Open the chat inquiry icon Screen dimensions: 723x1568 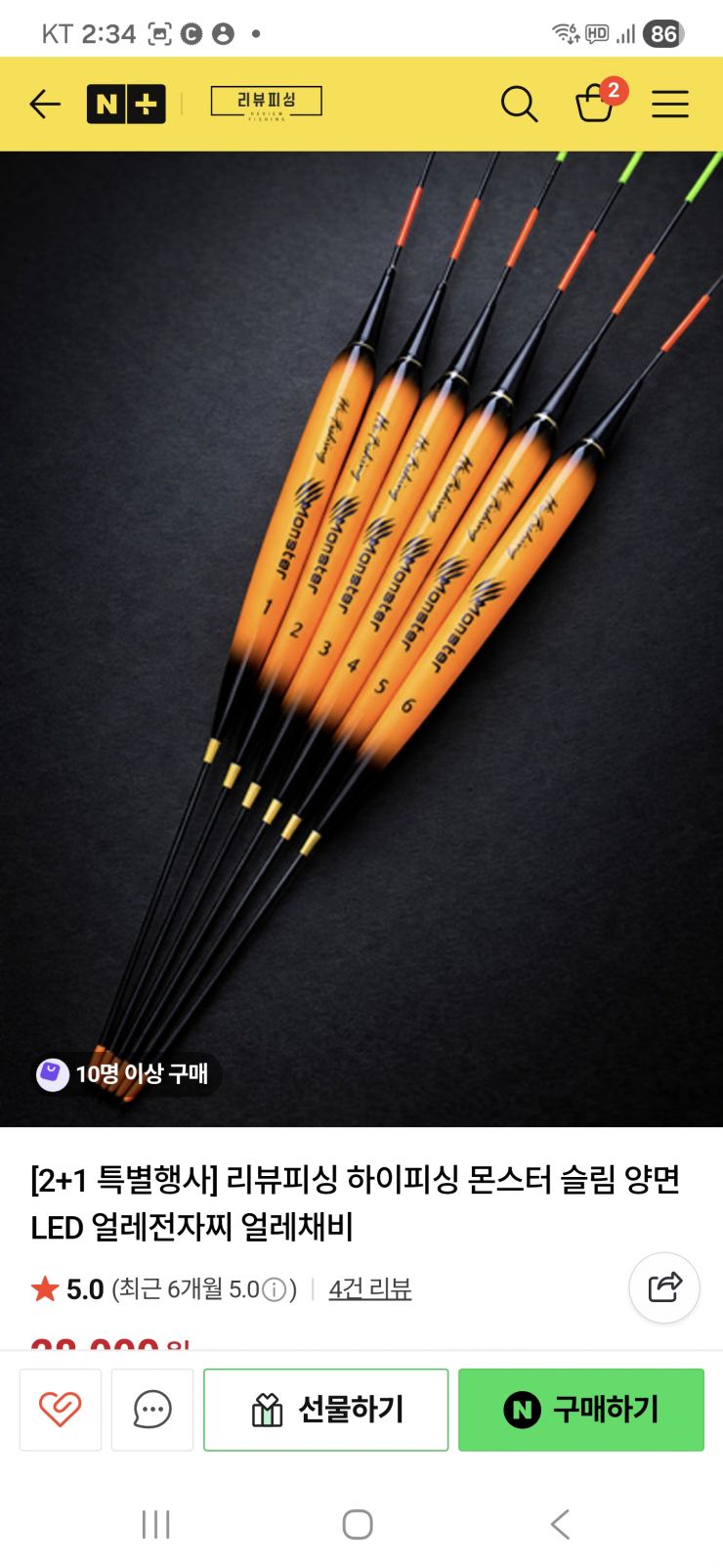pos(152,1409)
